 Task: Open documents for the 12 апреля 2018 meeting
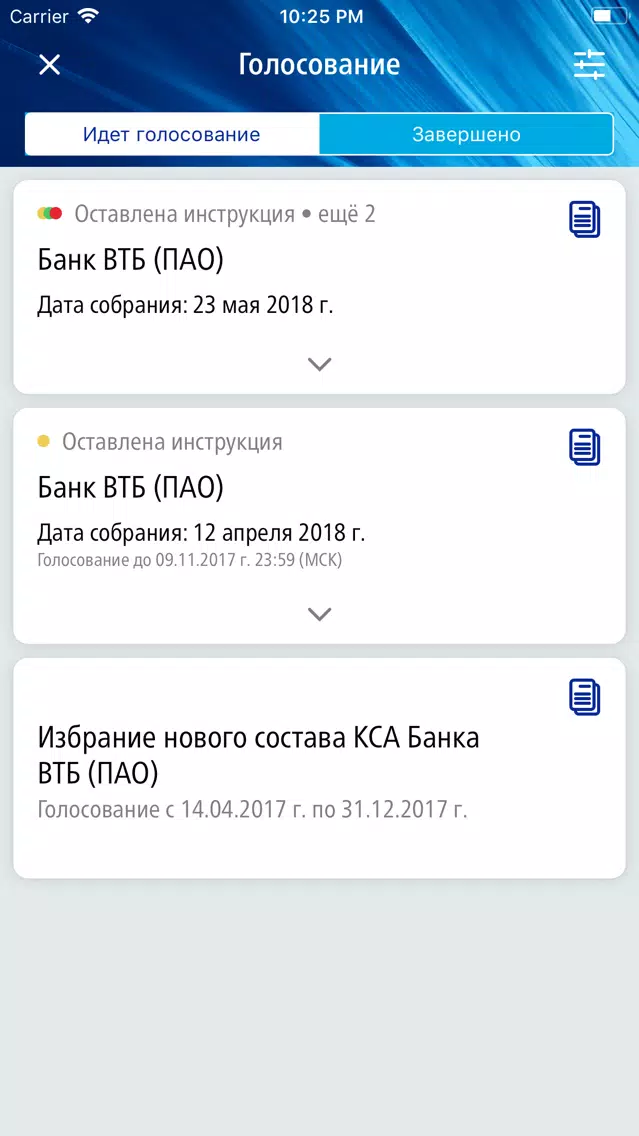tap(585, 447)
